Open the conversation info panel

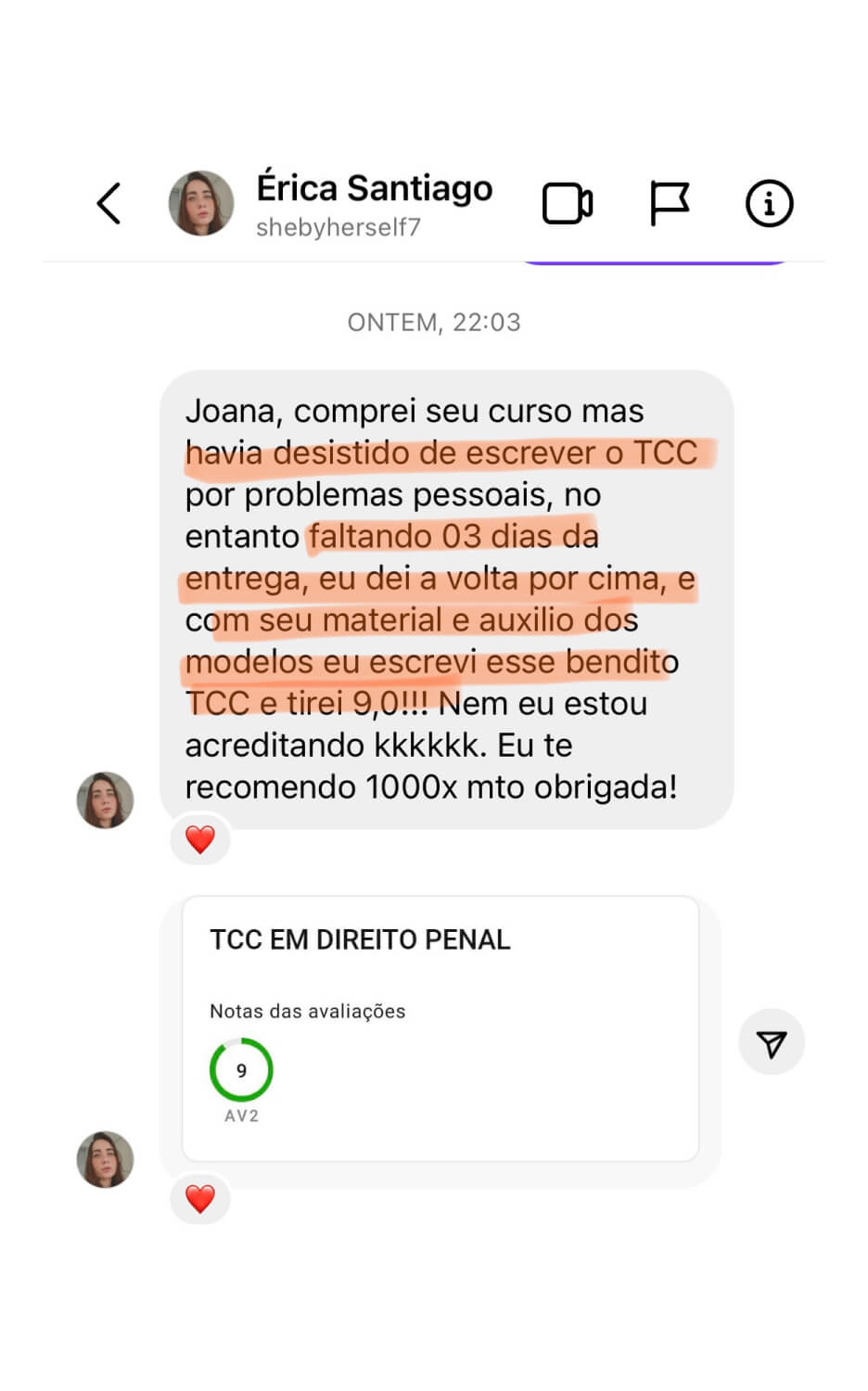click(768, 203)
